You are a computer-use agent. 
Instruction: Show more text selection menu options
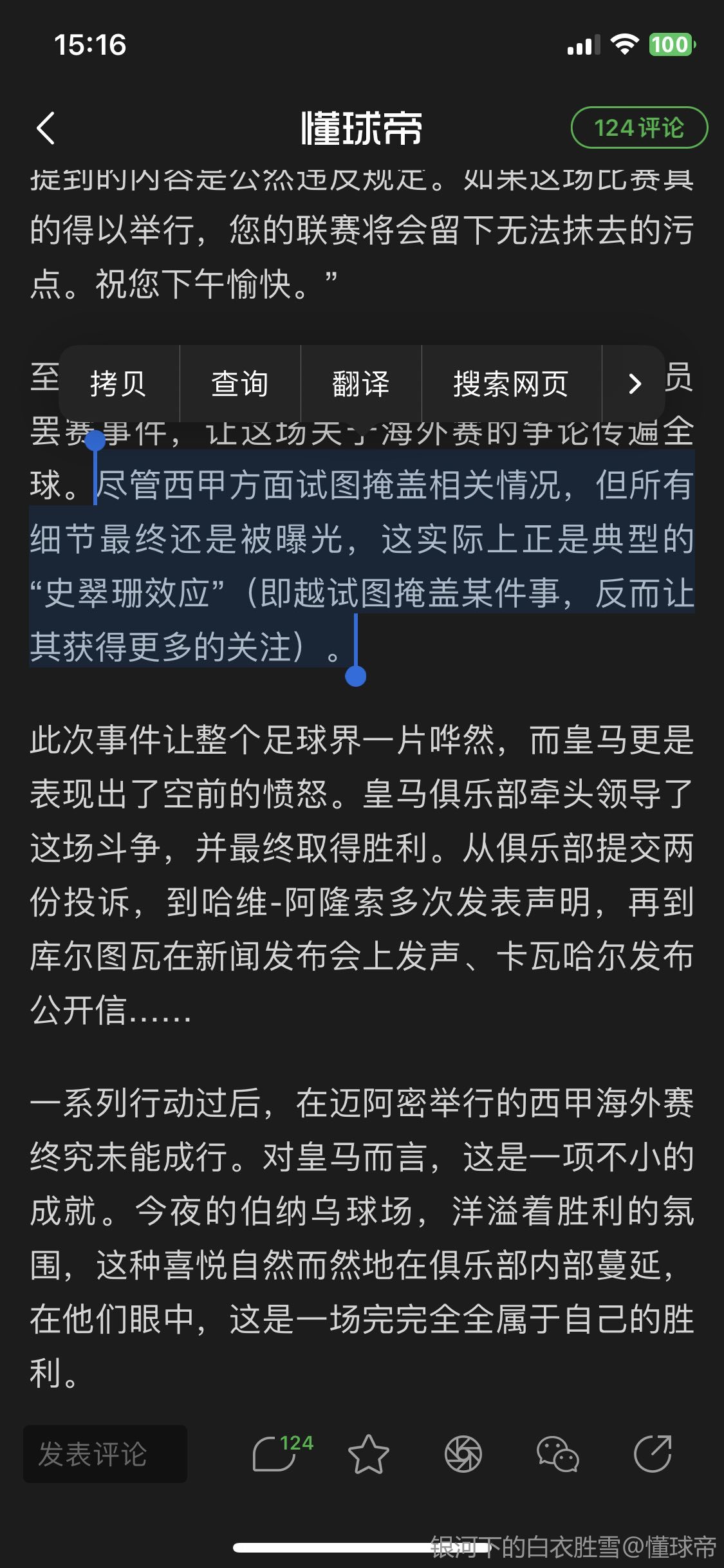click(634, 384)
